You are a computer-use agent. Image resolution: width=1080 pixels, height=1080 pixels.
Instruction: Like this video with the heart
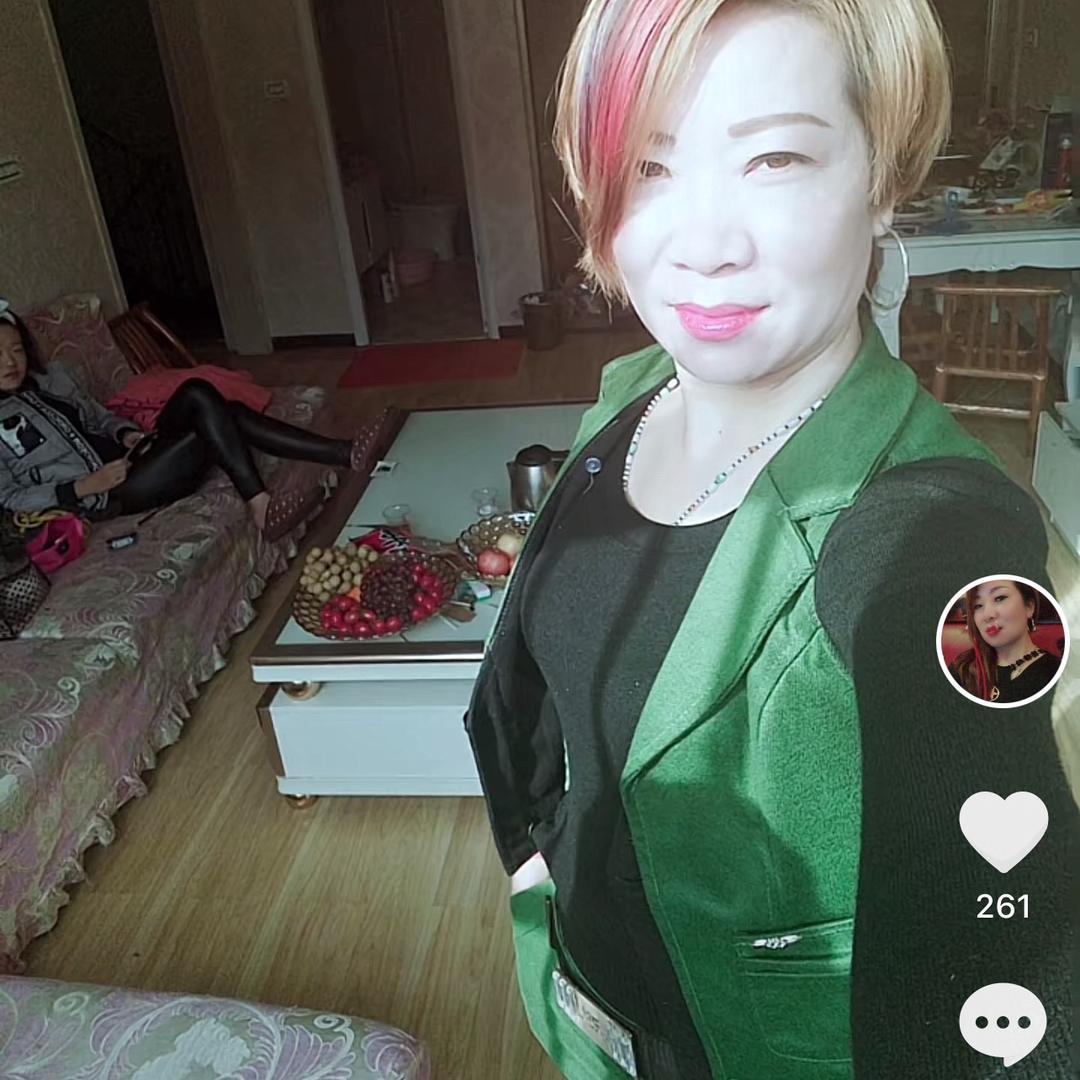coord(1003,831)
